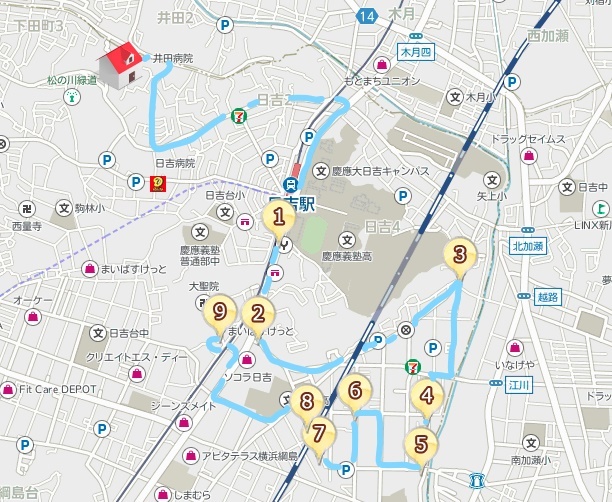The image size is (612, 502).
Task: Tap map marker number 7
Action: click(318, 434)
